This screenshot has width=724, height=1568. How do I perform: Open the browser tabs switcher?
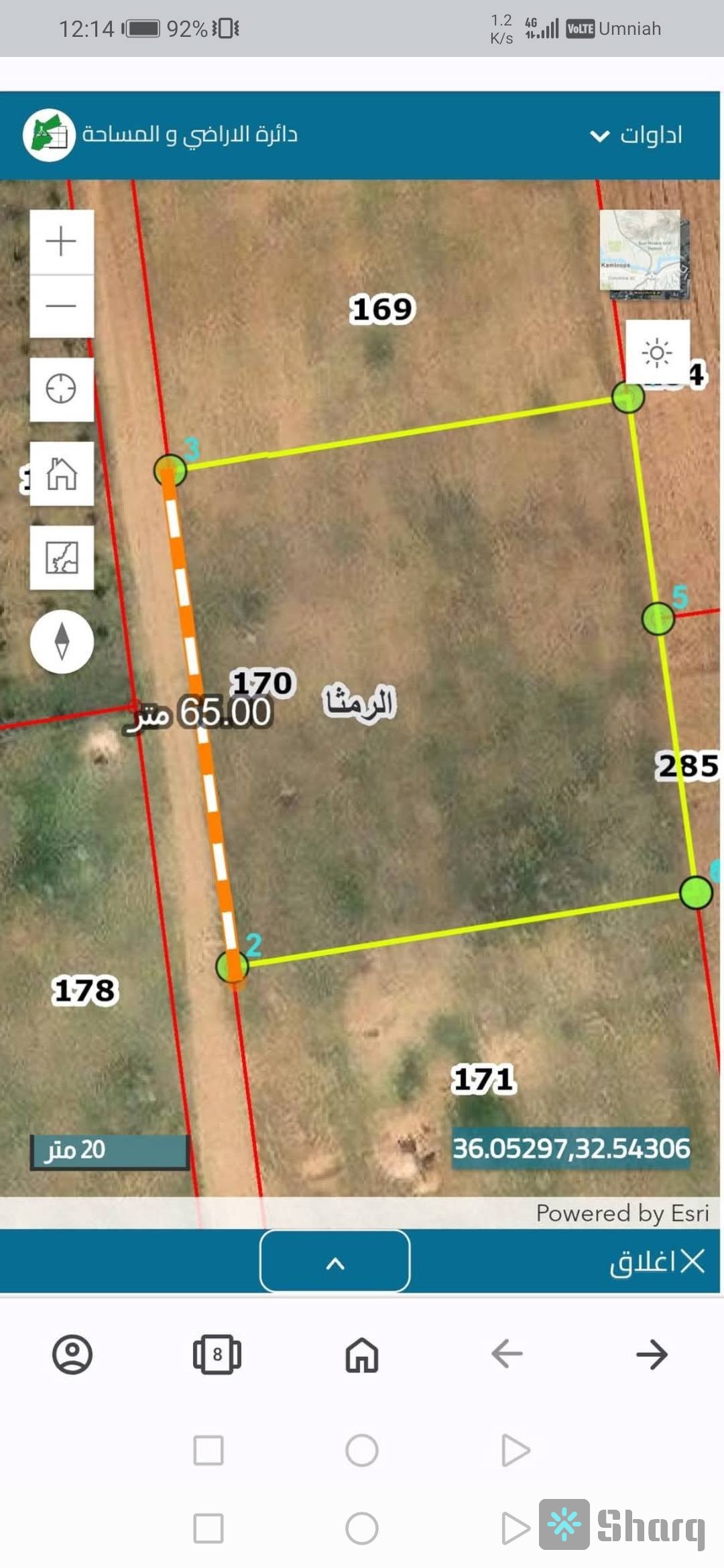217,1355
